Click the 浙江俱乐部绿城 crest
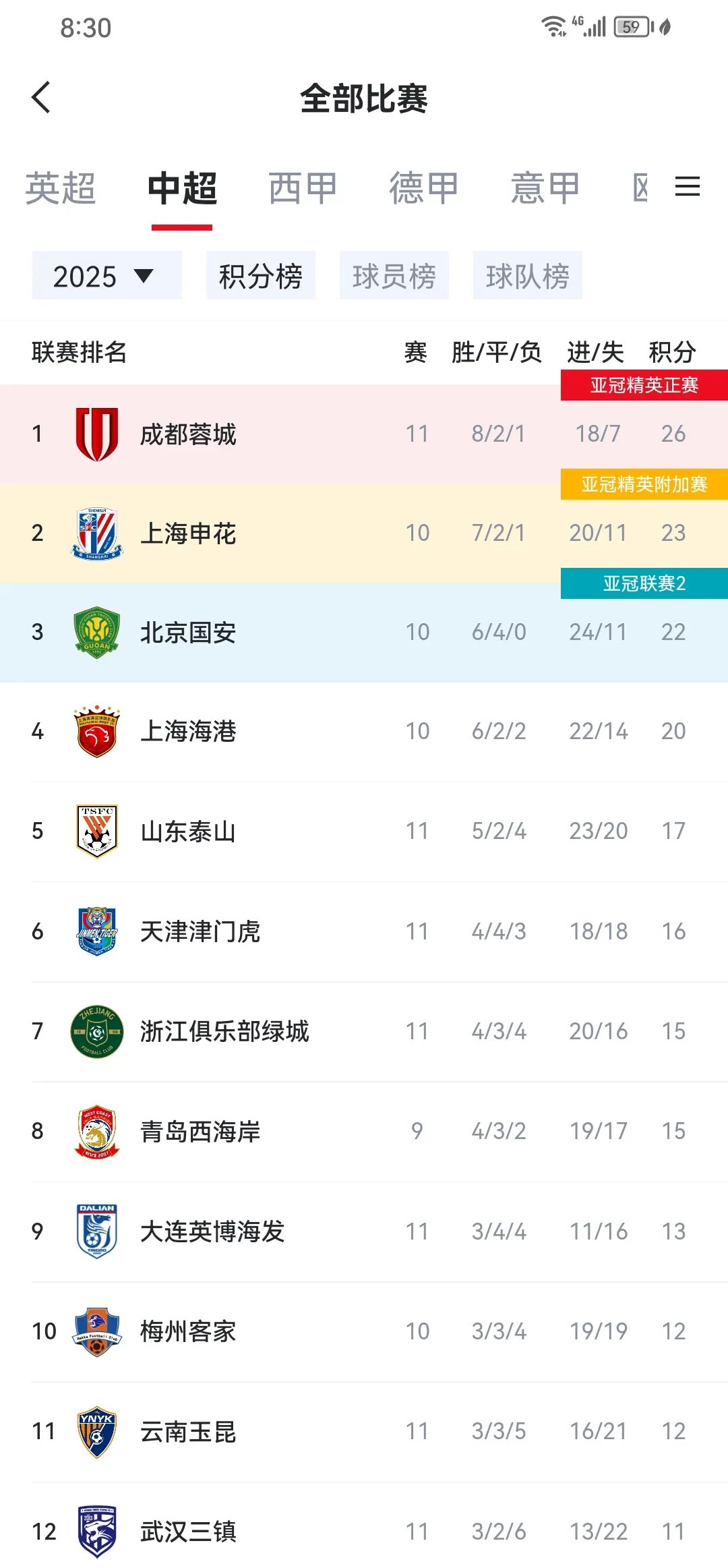This screenshot has width=728, height=1568. [x=96, y=1030]
